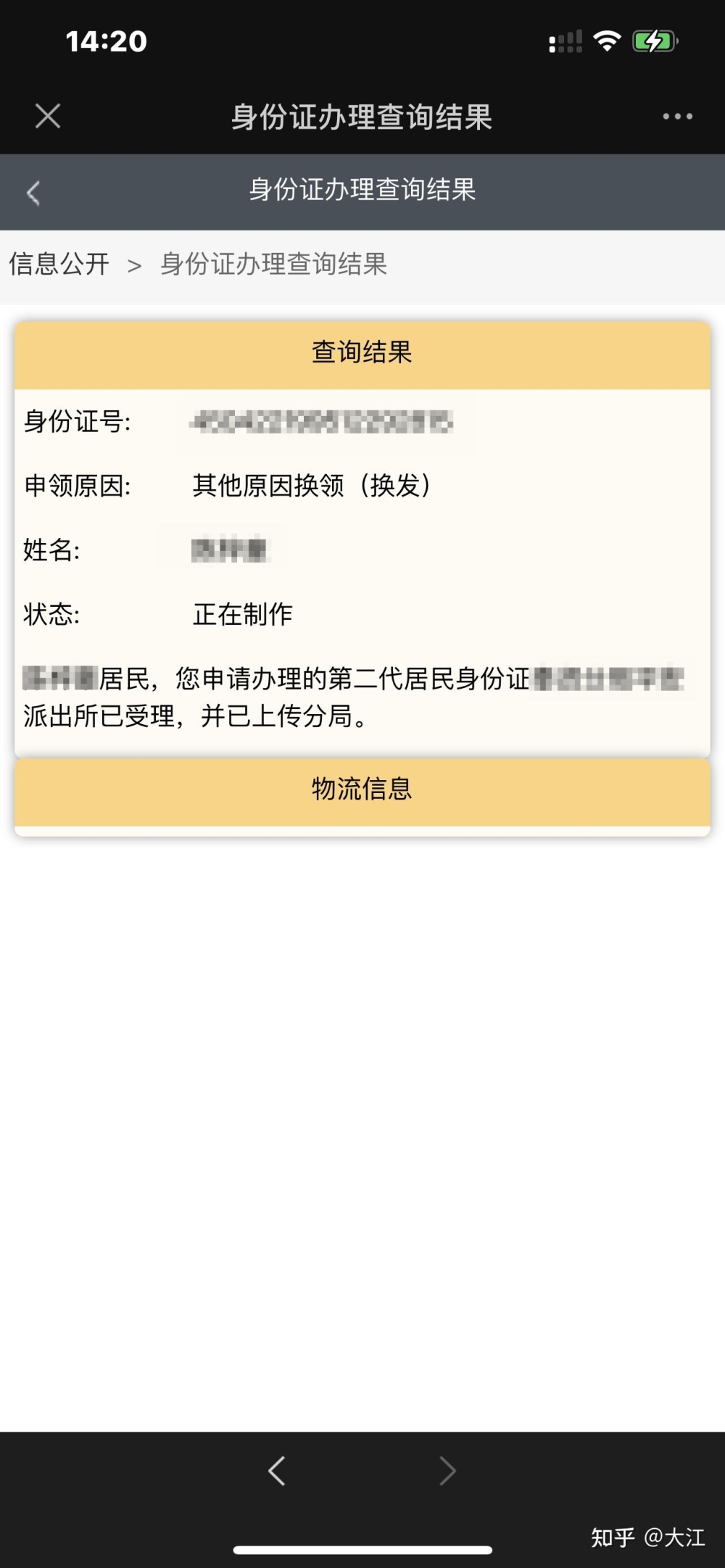Tap the browser back arrow at bottom
The width and height of the screenshot is (725, 1568).
(x=277, y=1471)
